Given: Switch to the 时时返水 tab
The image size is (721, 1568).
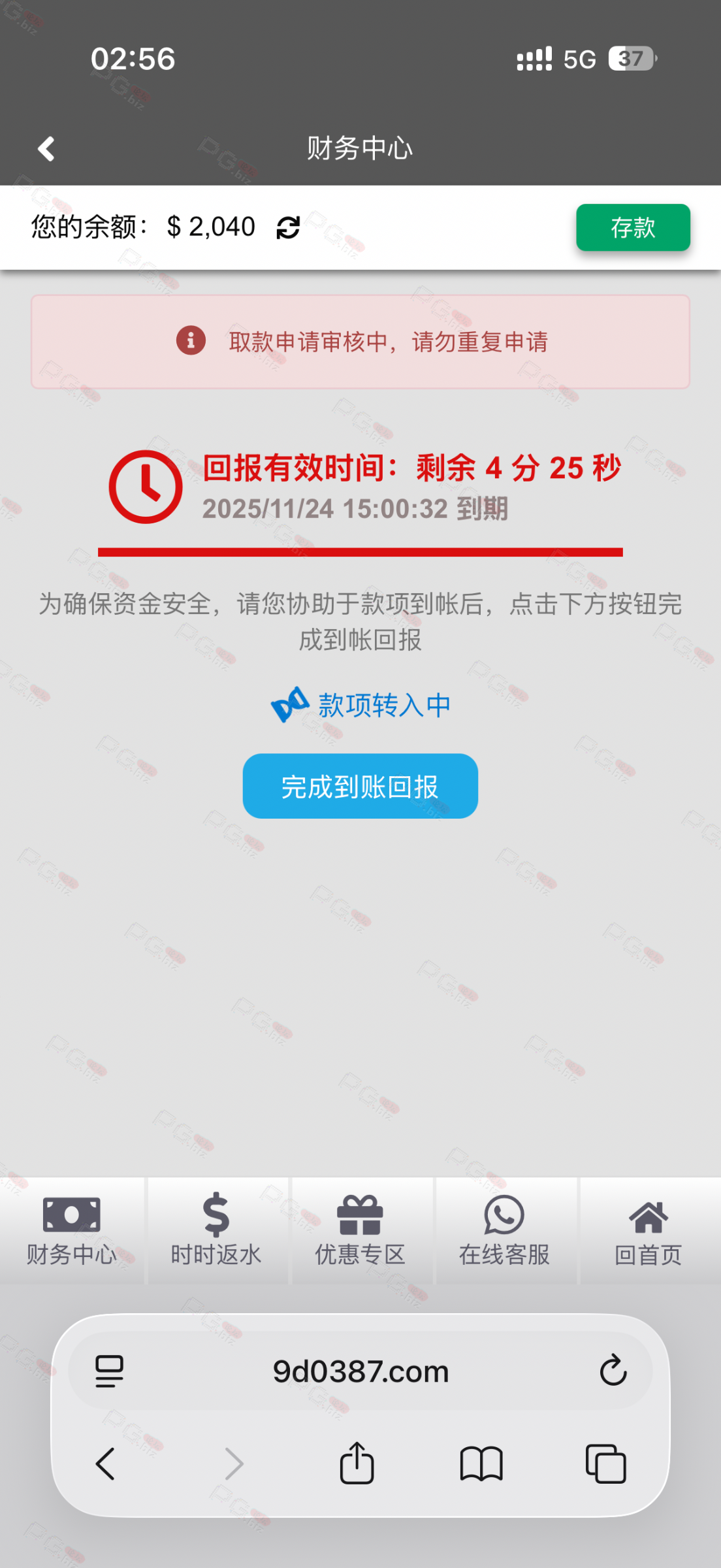Looking at the screenshot, I should tap(216, 1231).
